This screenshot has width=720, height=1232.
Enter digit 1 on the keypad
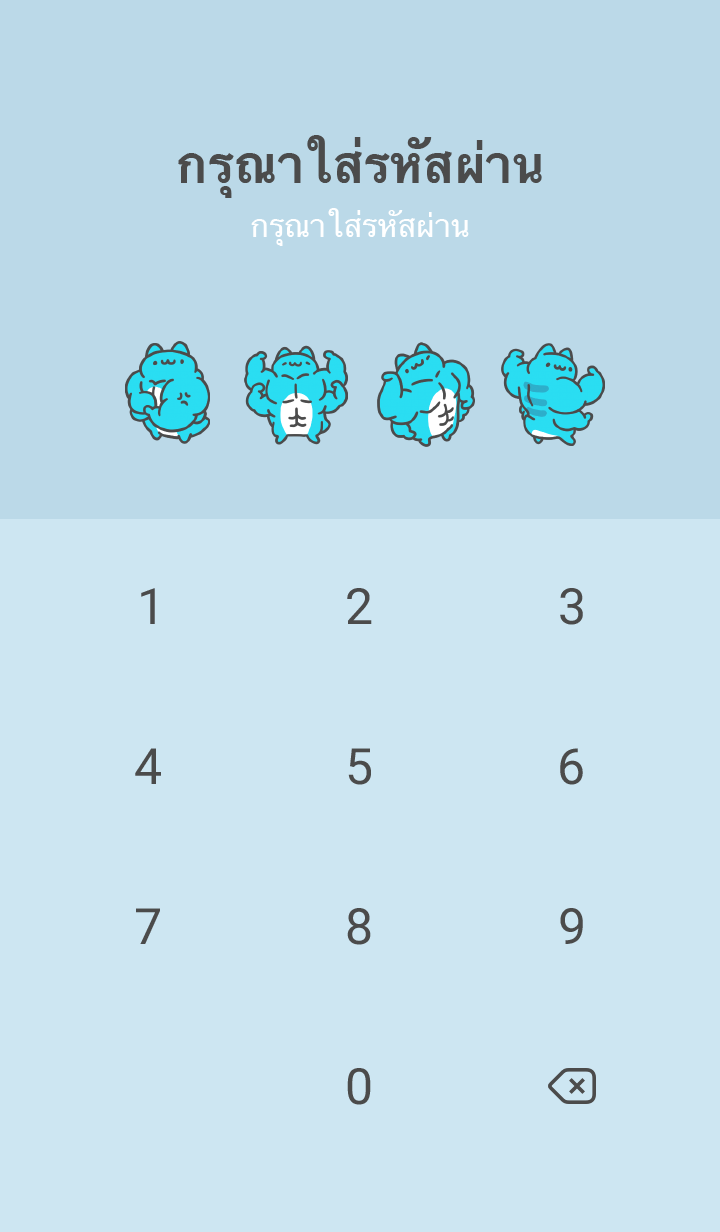149,607
